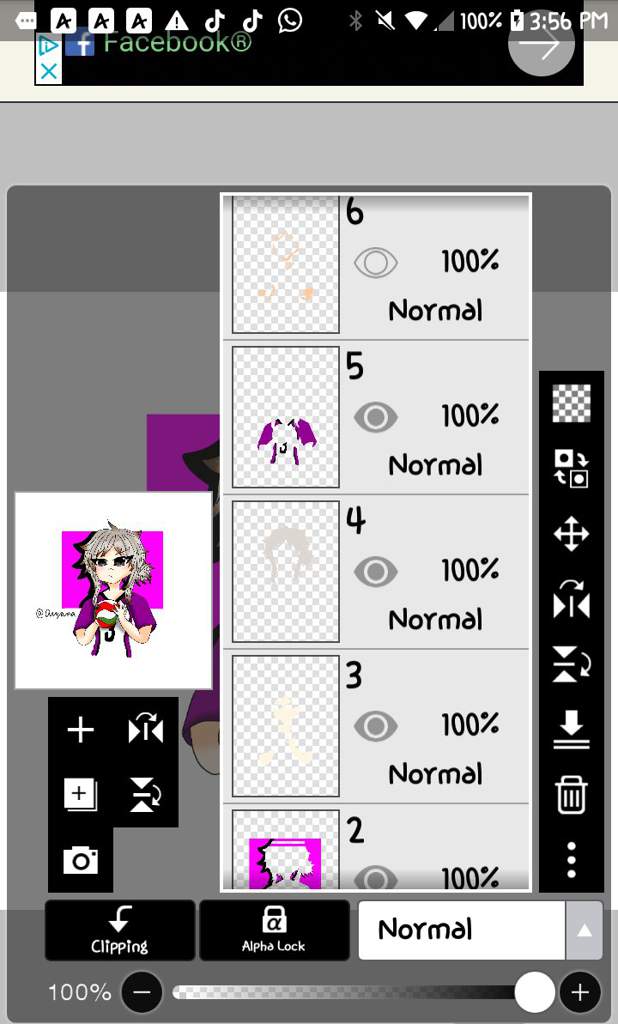Screen dimensions: 618x1024
Task: Close the Facebook ad banner
Action: pos(48,71)
